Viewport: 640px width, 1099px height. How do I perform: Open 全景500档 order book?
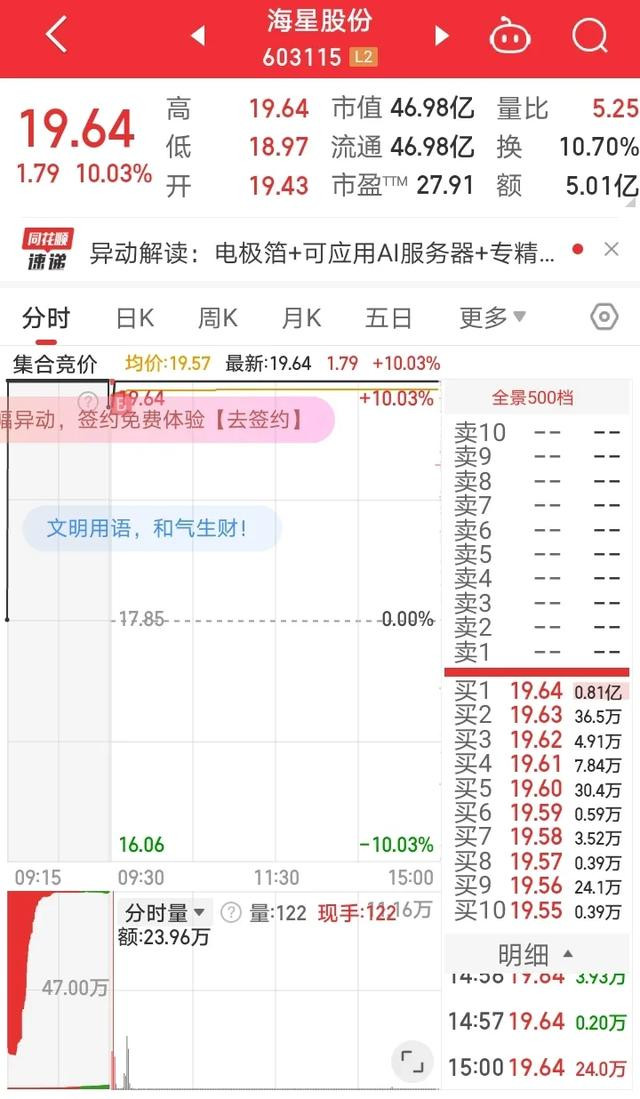pos(532,398)
